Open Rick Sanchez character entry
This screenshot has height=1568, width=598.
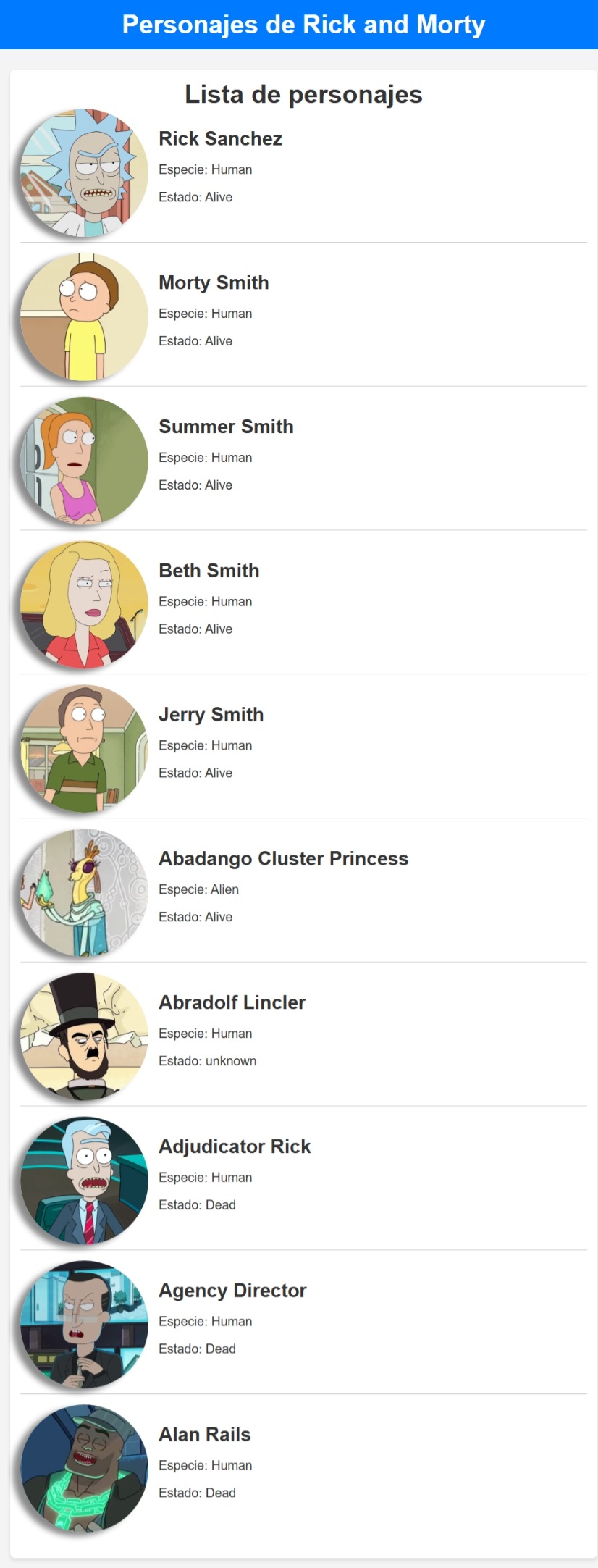point(220,139)
